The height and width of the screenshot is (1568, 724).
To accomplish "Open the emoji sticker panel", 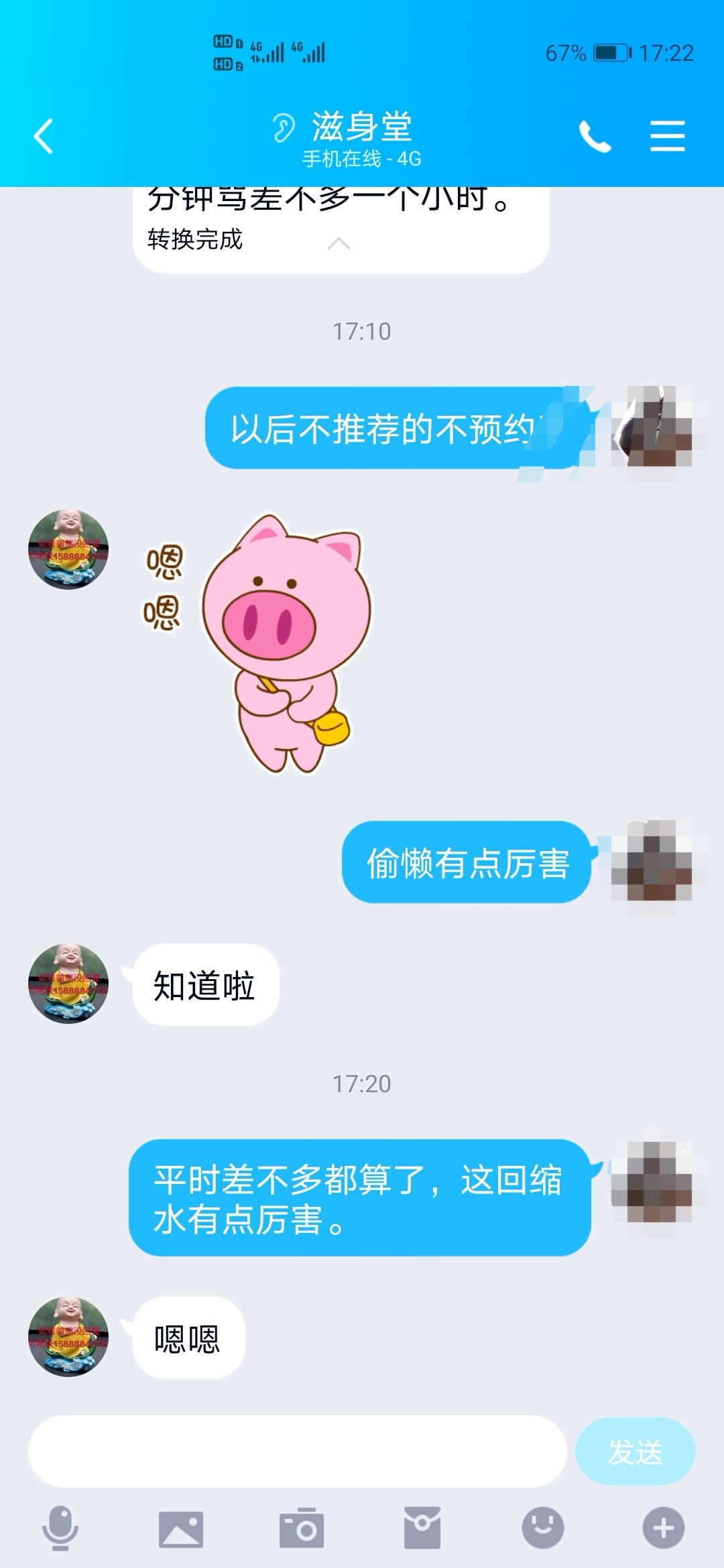I will [542, 1528].
